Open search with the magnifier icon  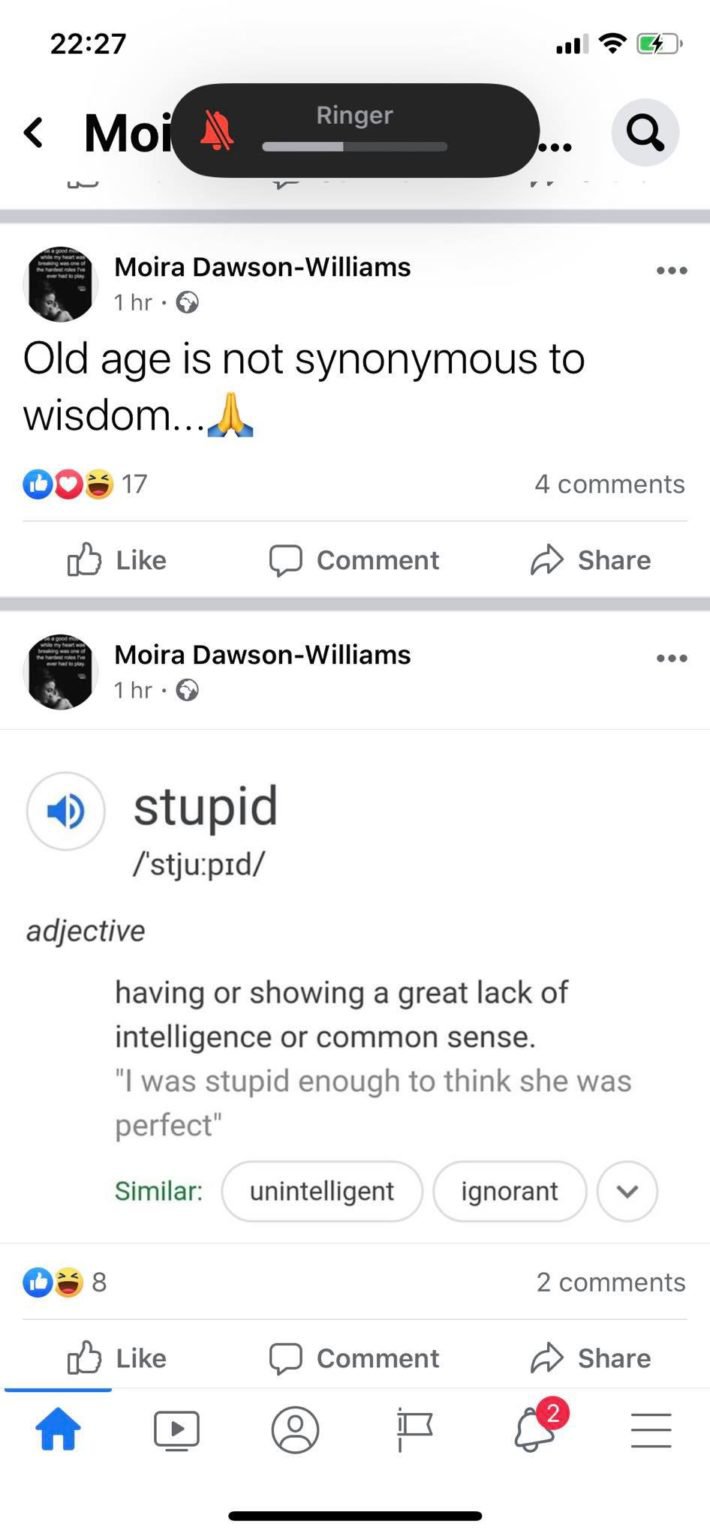point(645,132)
